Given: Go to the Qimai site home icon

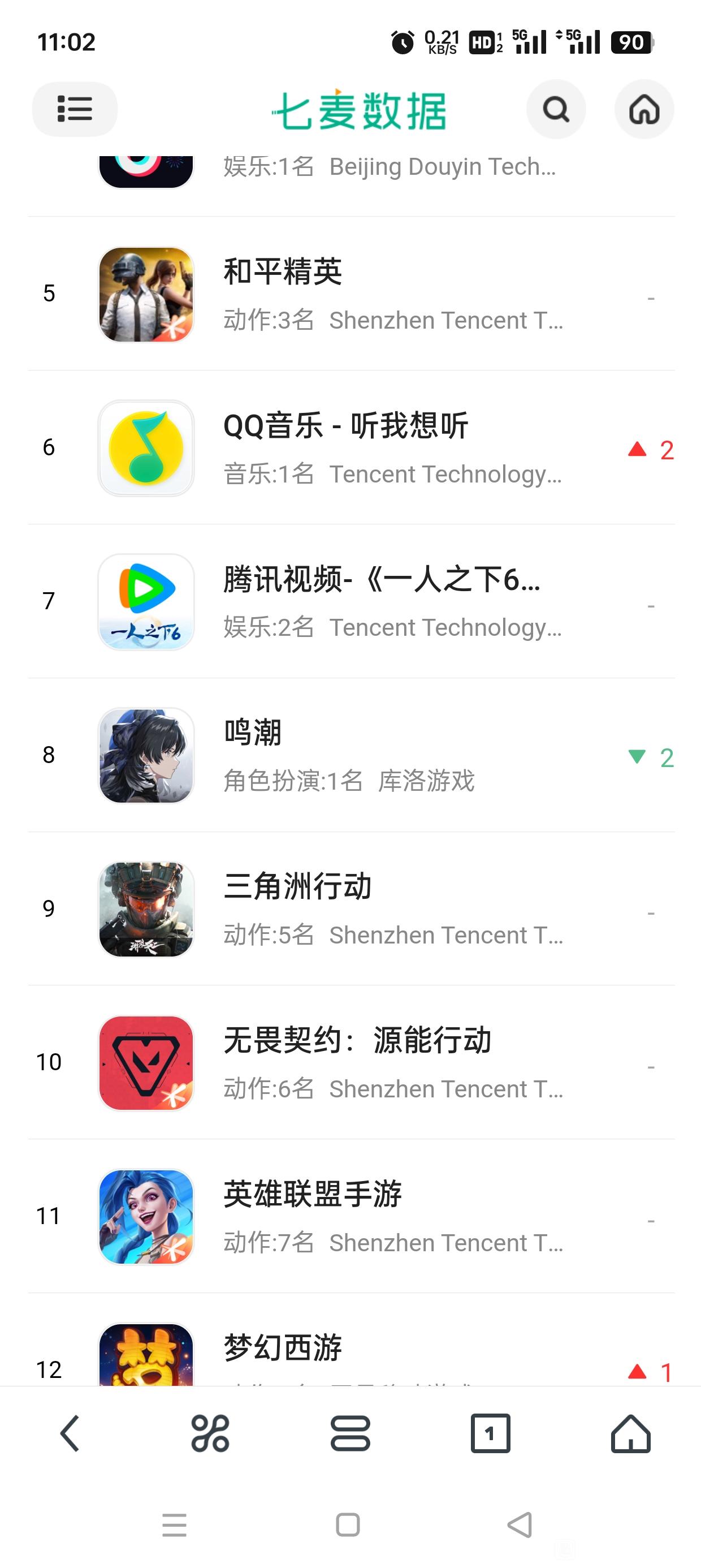Looking at the screenshot, I should point(644,110).
